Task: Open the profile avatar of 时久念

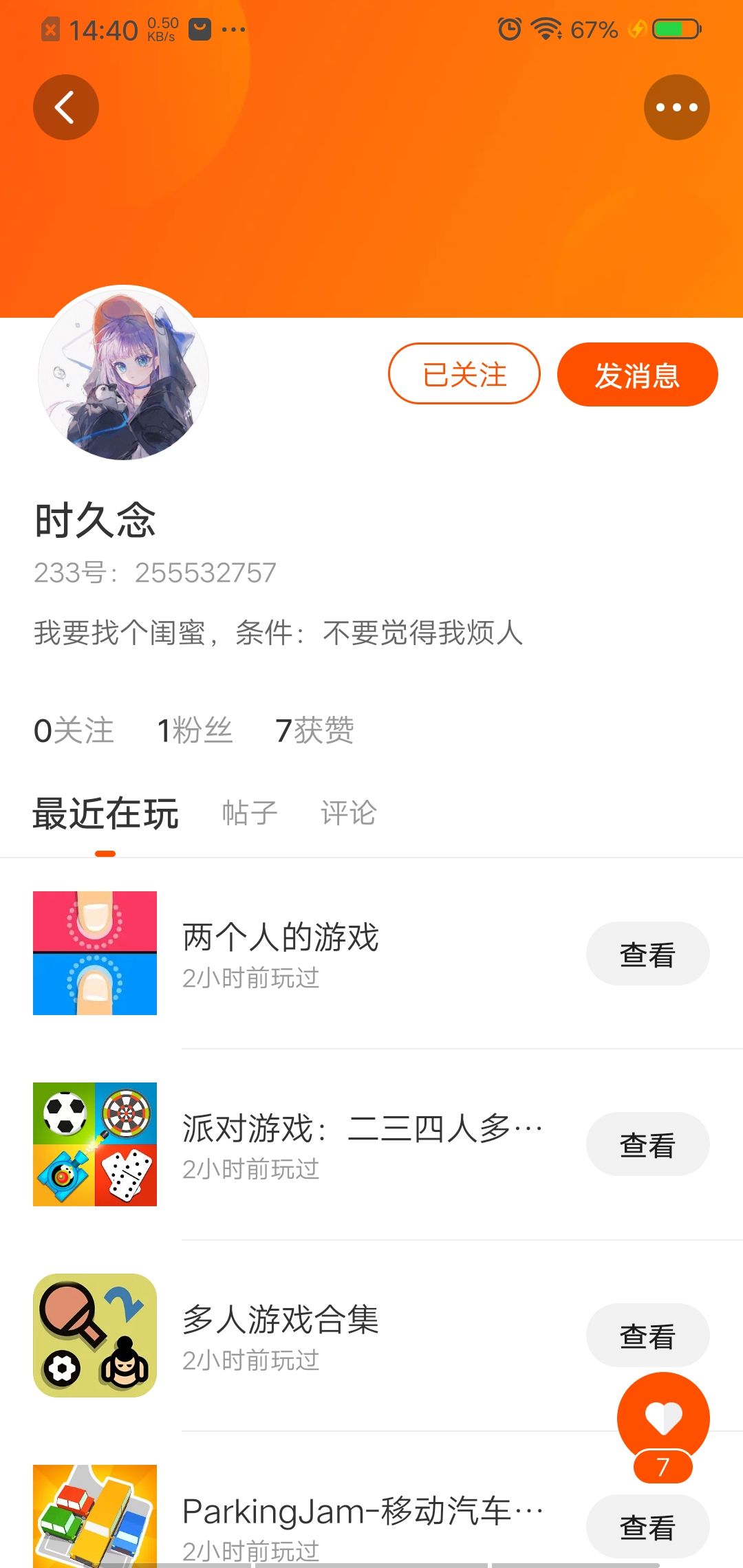Action: tap(124, 375)
